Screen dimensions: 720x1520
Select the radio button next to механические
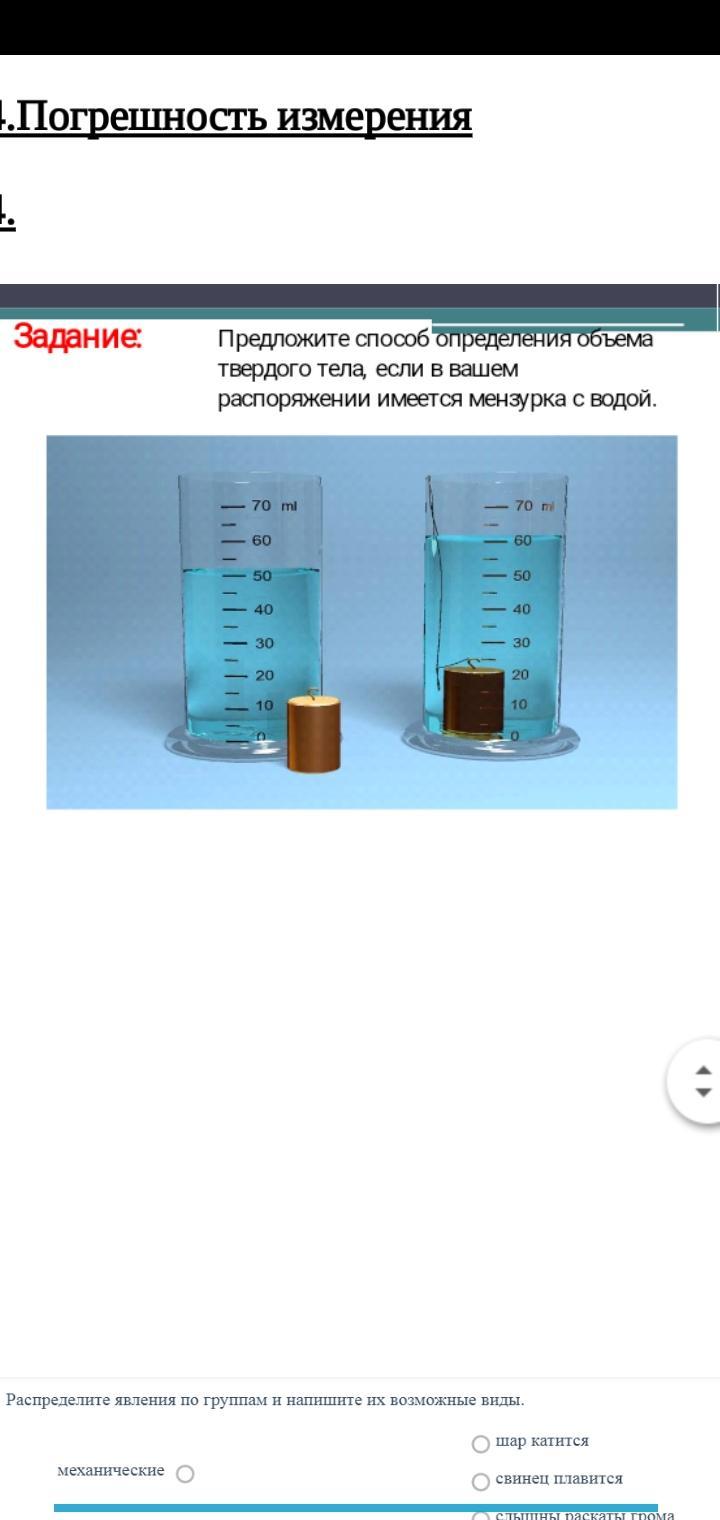click(185, 1473)
